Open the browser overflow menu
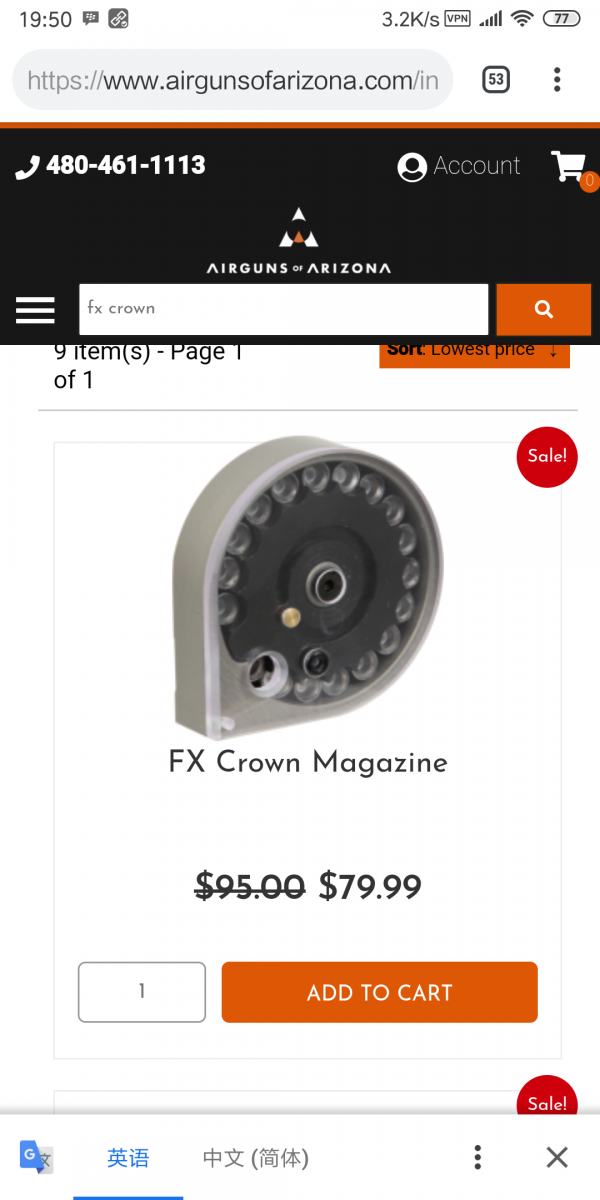This screenshot has width=600, height=1200. tap(557, 80)
